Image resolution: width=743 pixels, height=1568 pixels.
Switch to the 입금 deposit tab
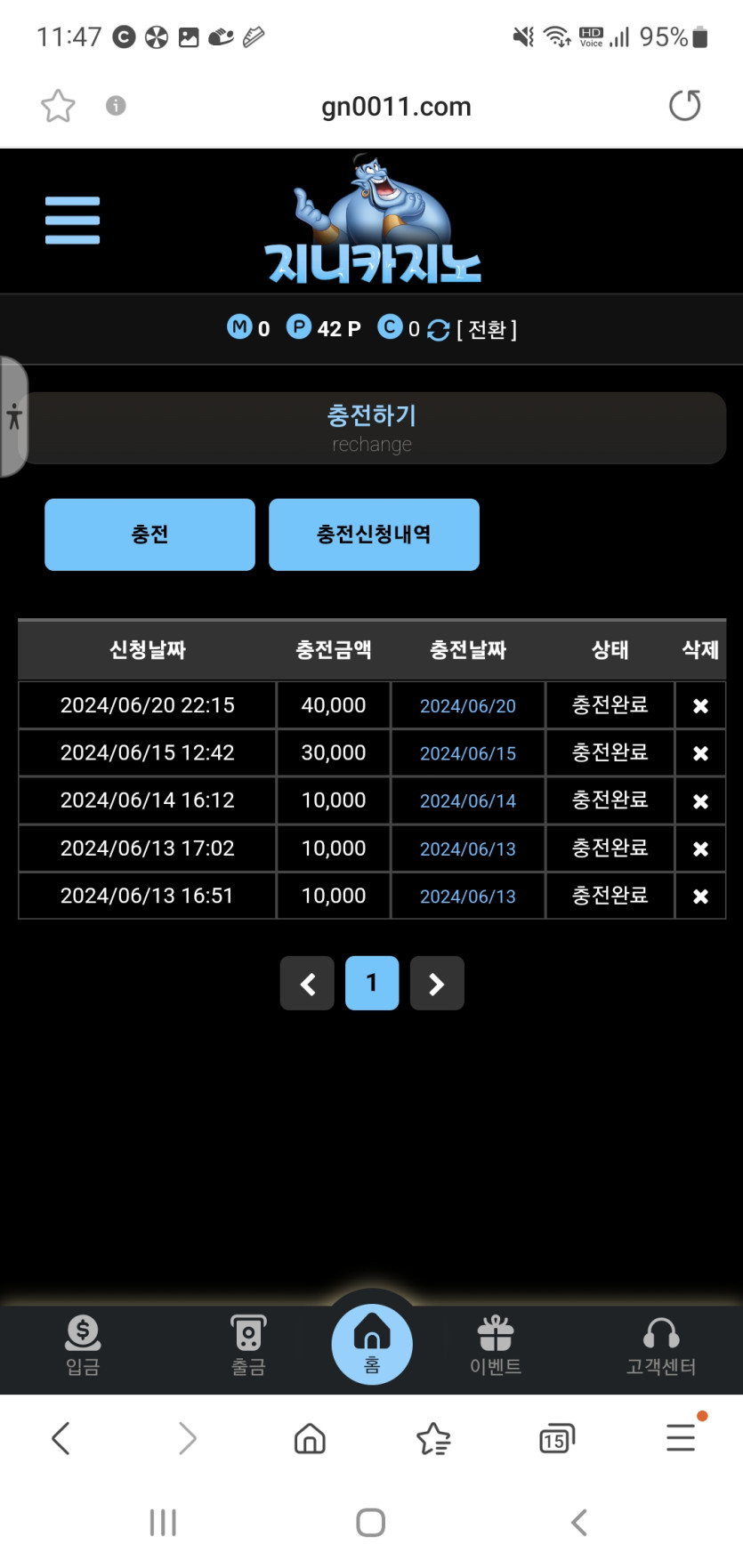pyautogui.click(x=83, y=1344)
